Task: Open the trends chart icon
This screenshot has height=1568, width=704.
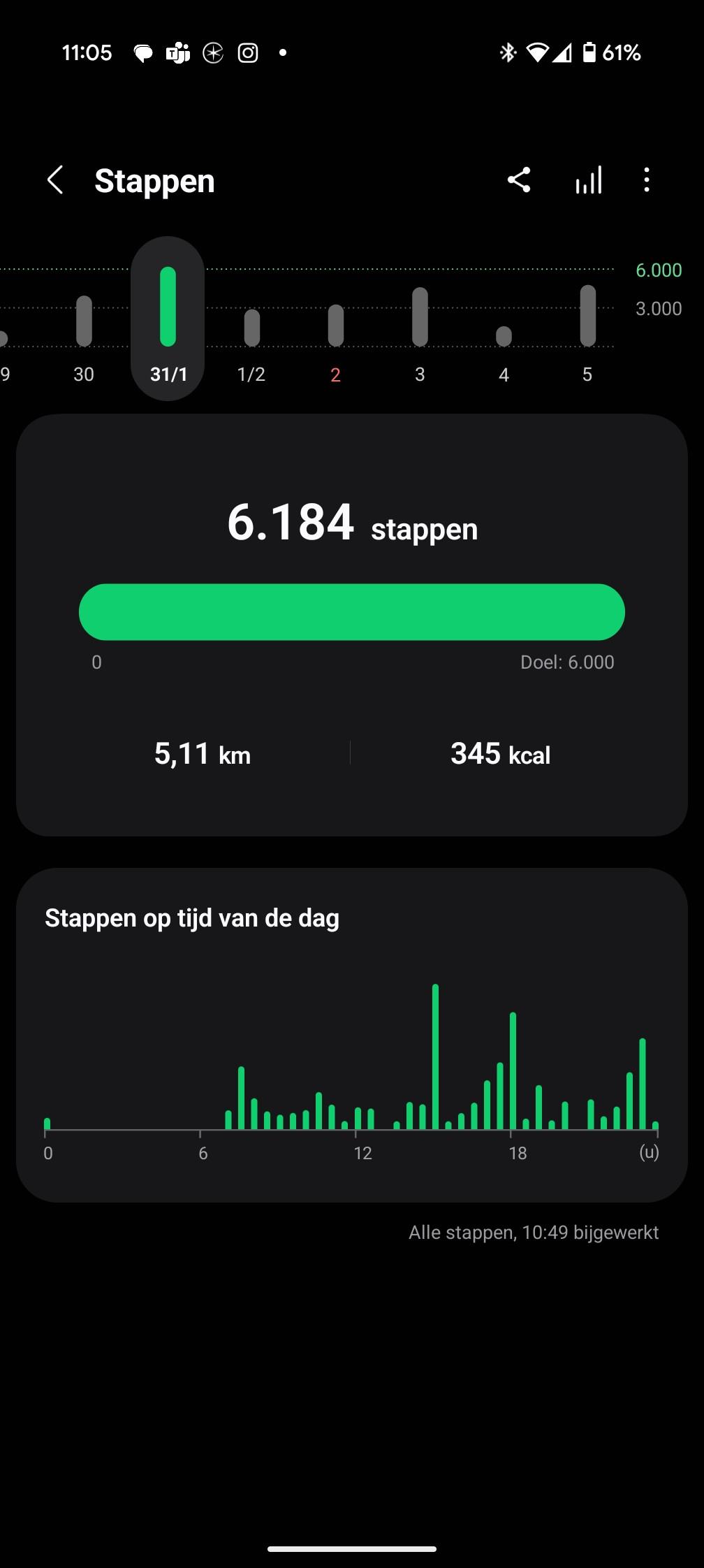Action: (x=589, y=180)
